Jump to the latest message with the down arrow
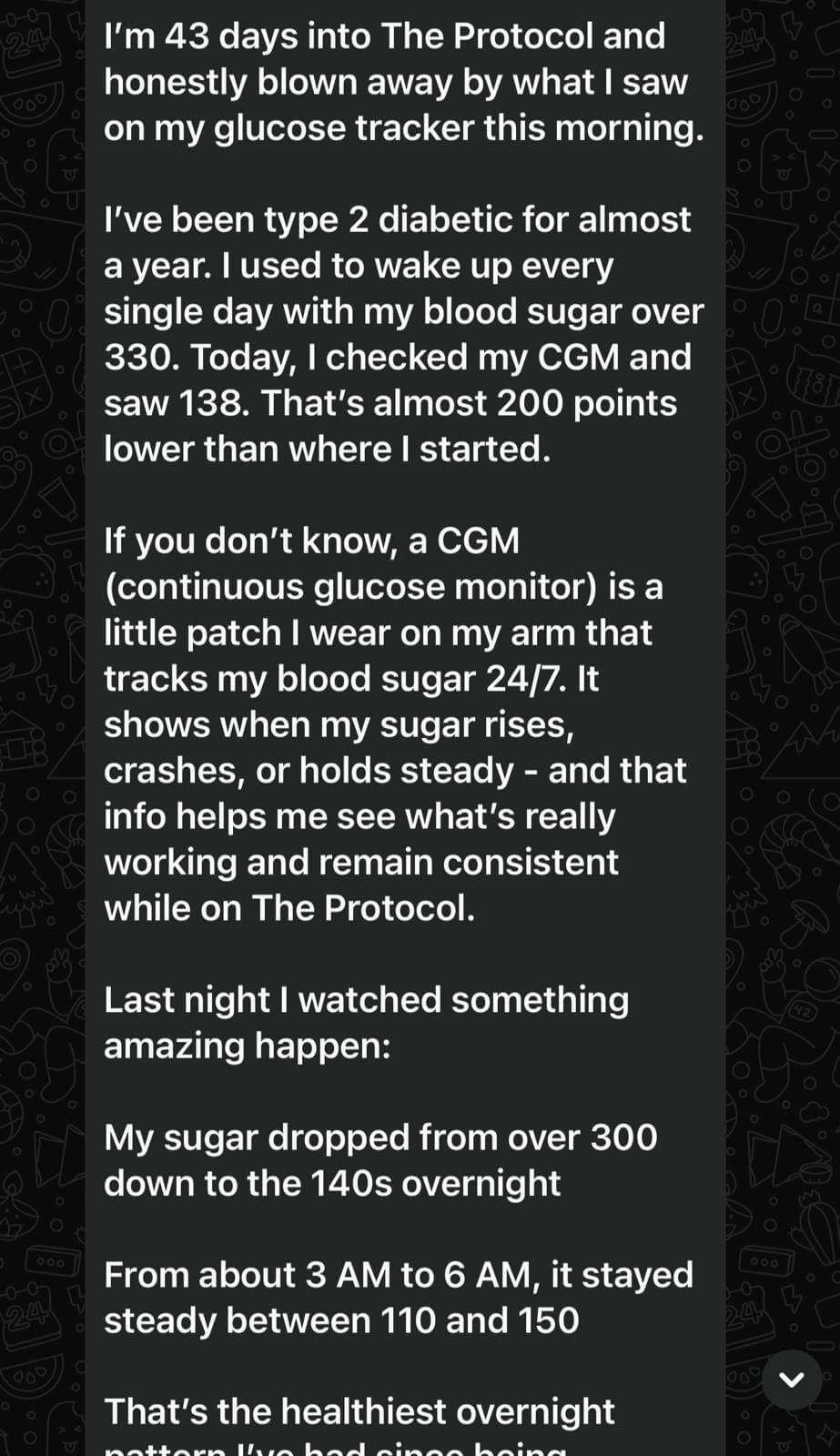The height and width of the screenshot is (1456, 840). (791, 1380)
